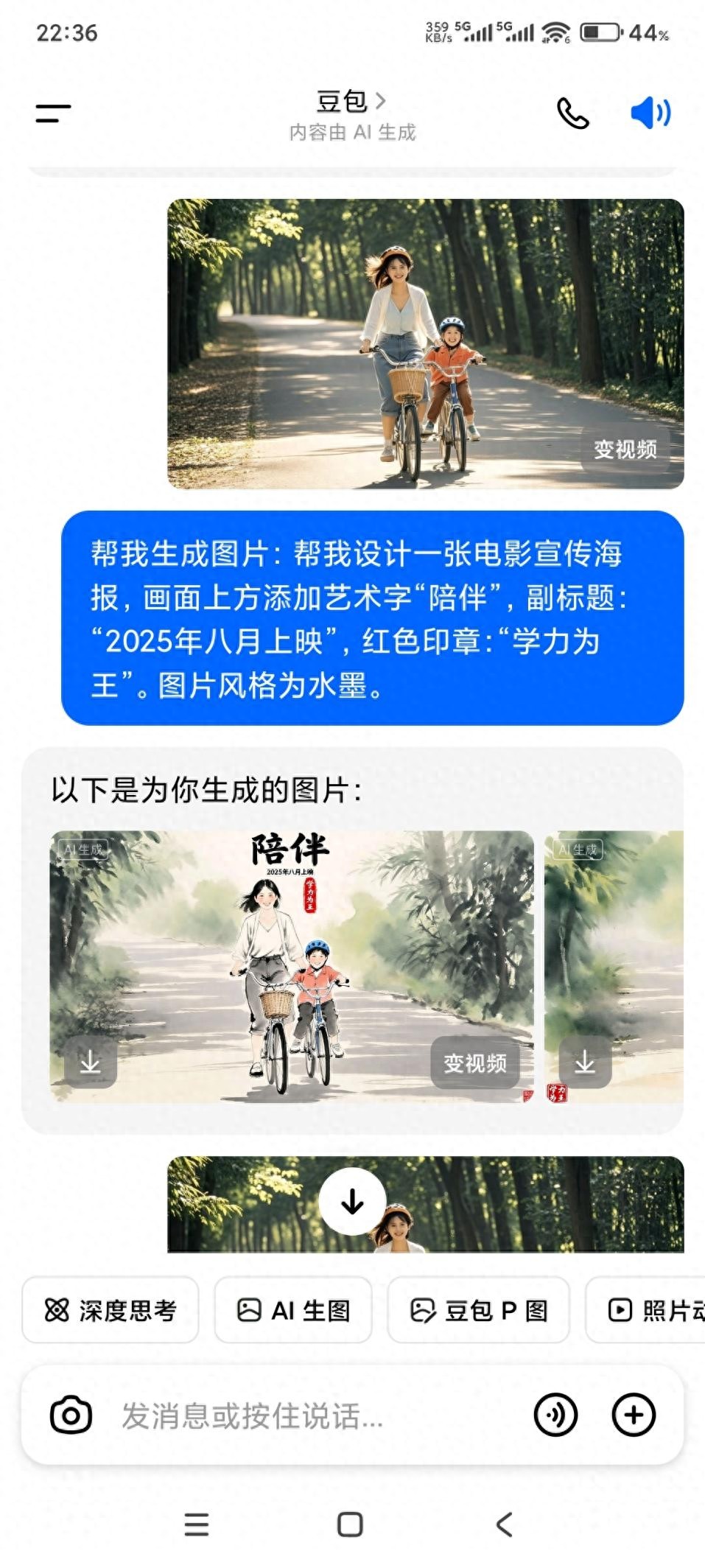Open the plus attachments menu

coord(634,1415)
